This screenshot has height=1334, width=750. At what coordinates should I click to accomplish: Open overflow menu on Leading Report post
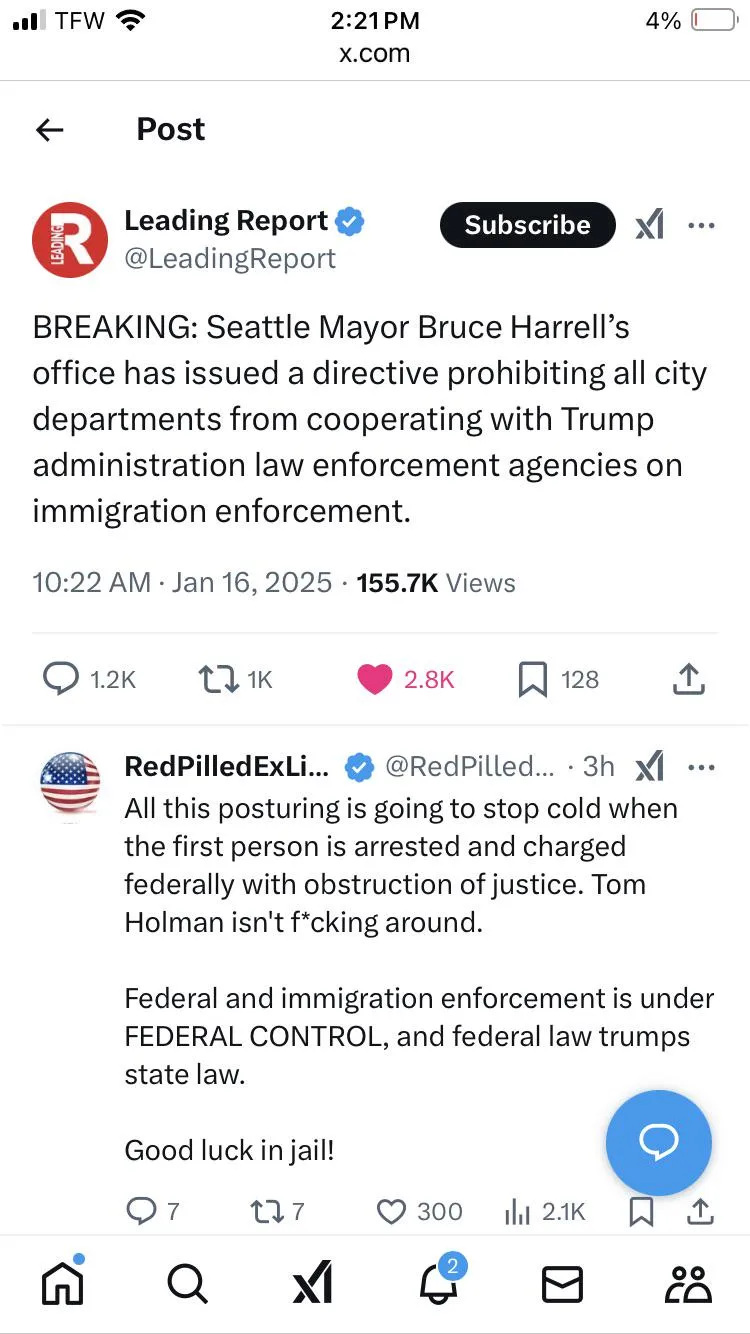[x=702, y=225]
